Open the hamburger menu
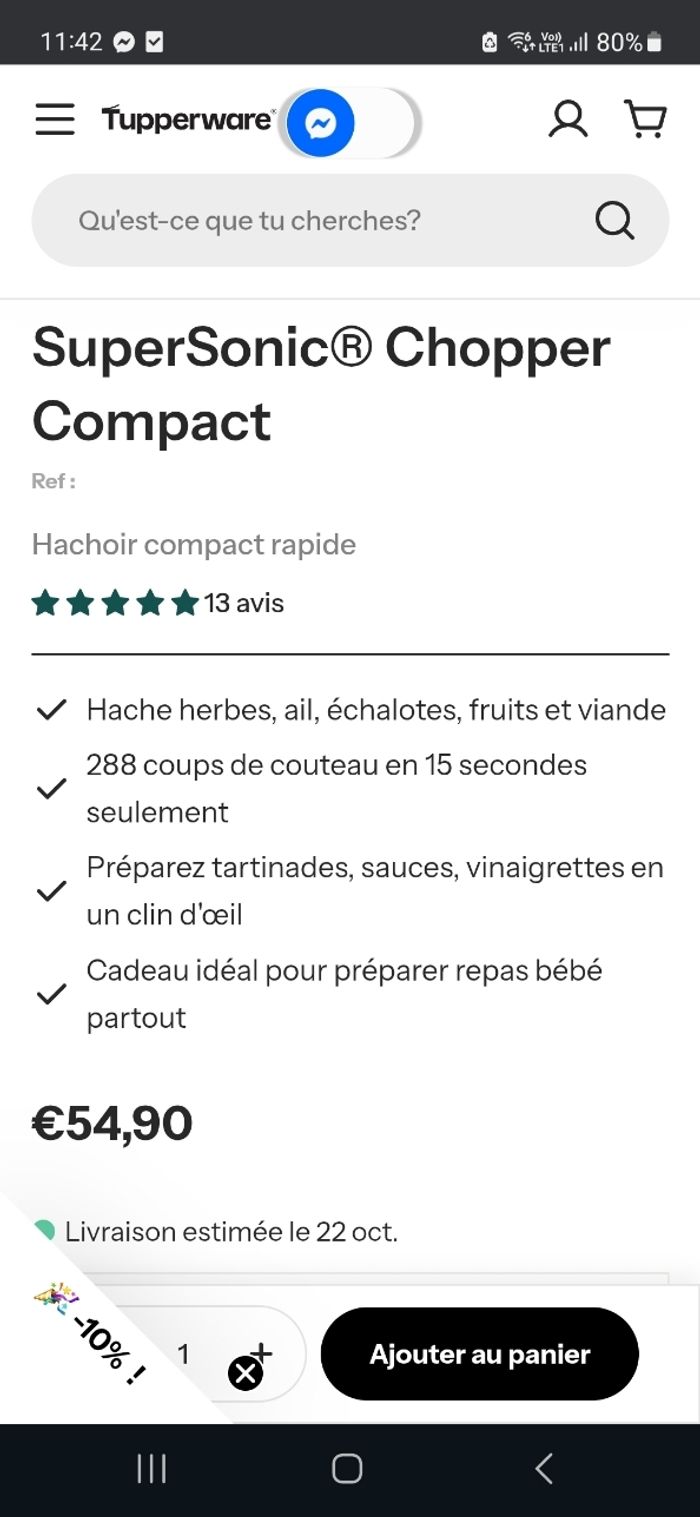The width and height of the screenshot is (700, 1517). [x=55, y=120]
